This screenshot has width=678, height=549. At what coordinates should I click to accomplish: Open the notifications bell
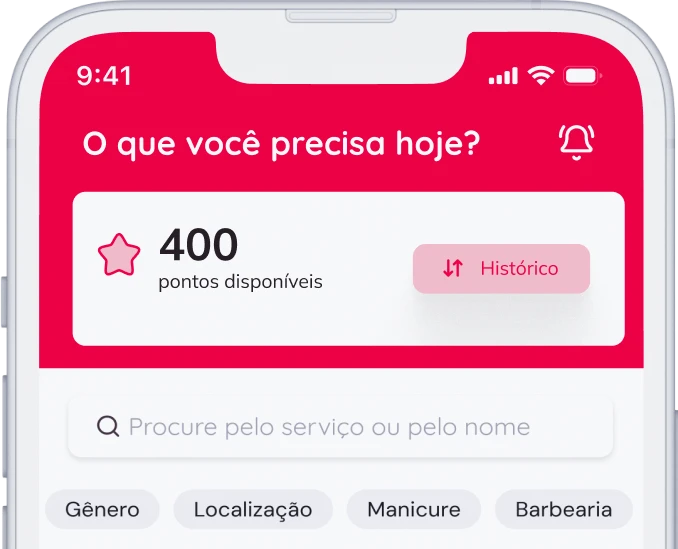[x=576, y=143]
